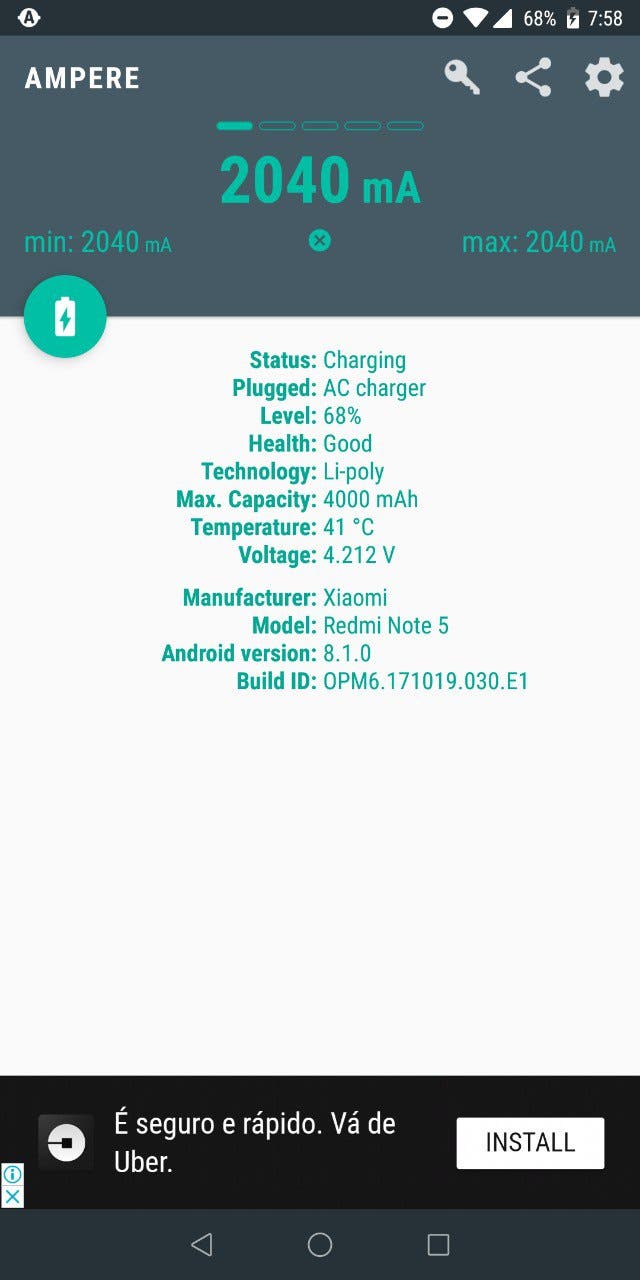Reset the min and max current values
The height and width of the screenshot is (1280, 640).
319,241
